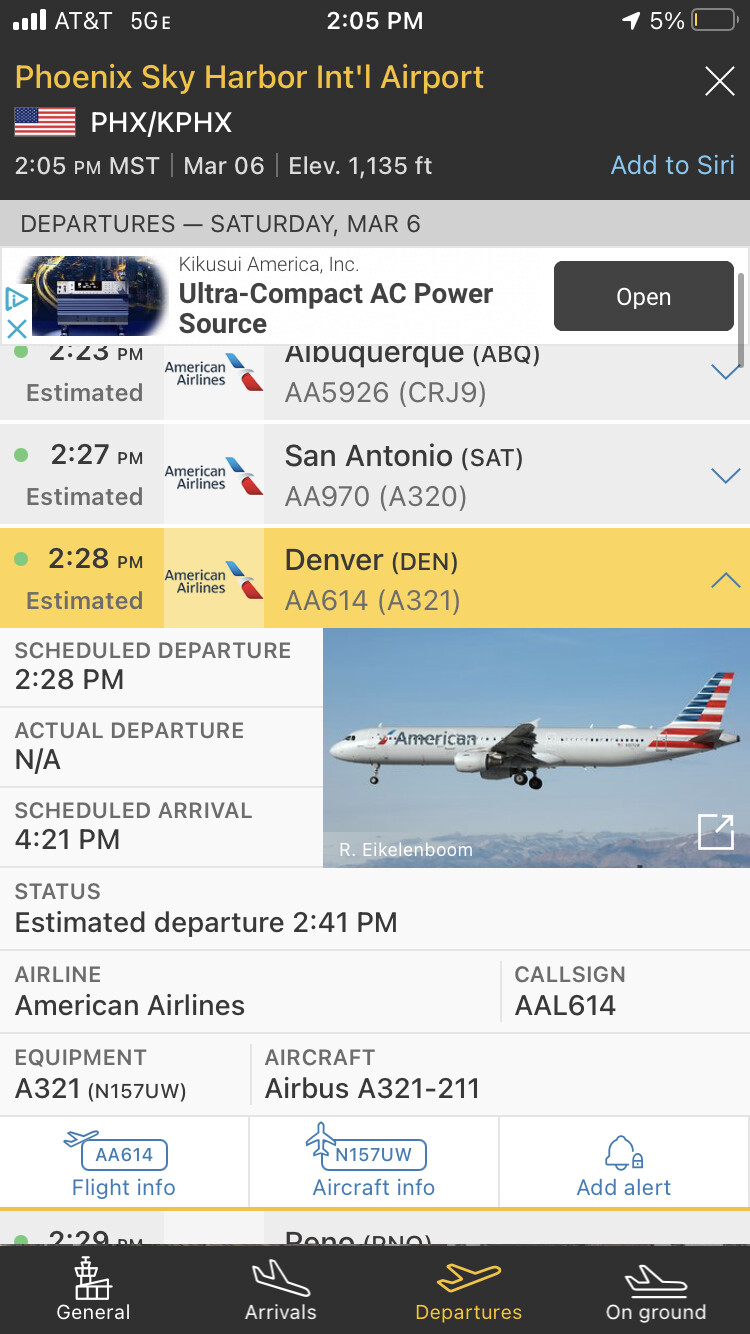Viewport: 750px width, 1334px height.
Task: Enlarge the American aircraft photo
Action: 715,831
